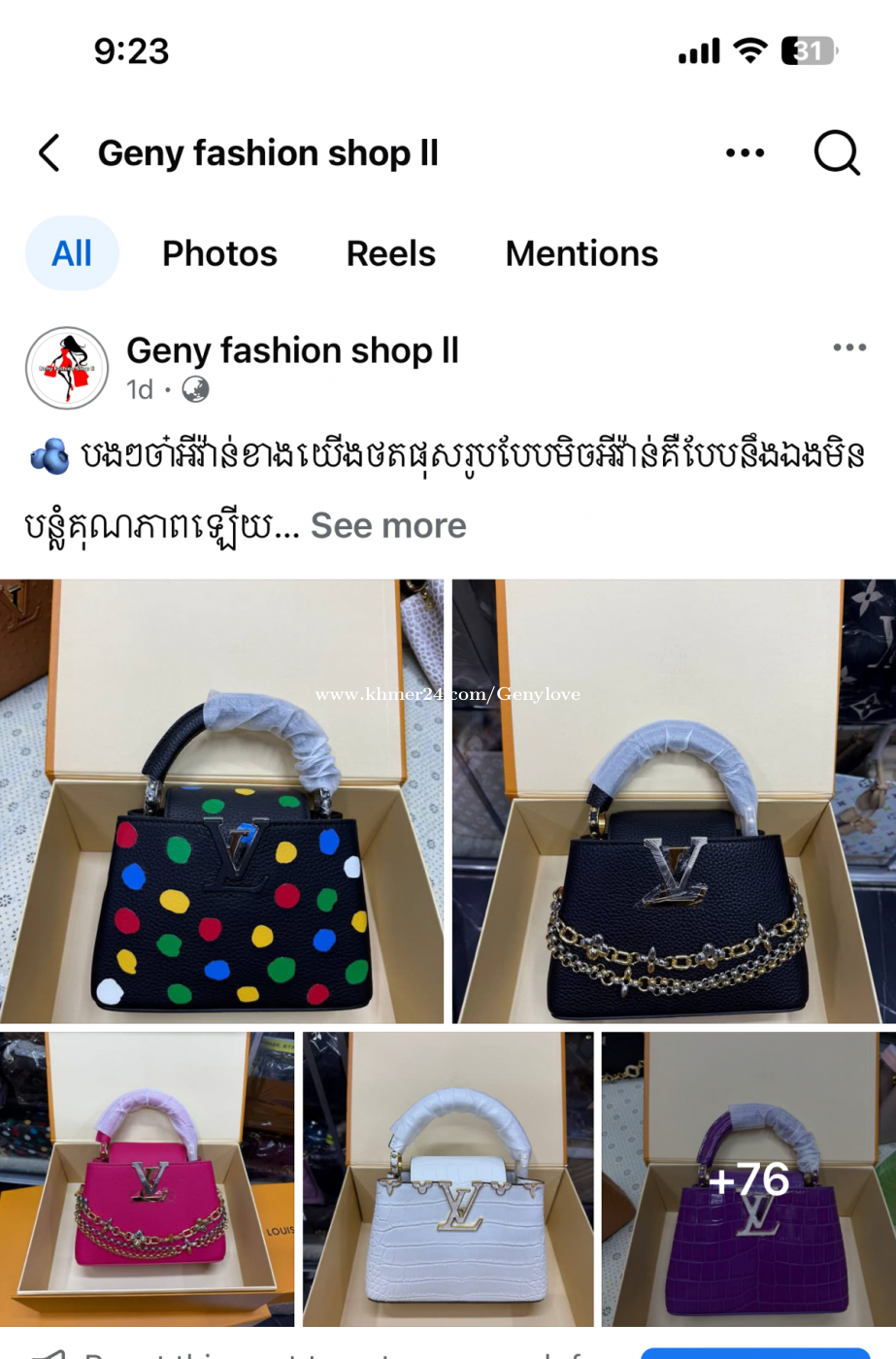
Task: Search within Geny fashion shop II page
Action: tap(836, 153)
